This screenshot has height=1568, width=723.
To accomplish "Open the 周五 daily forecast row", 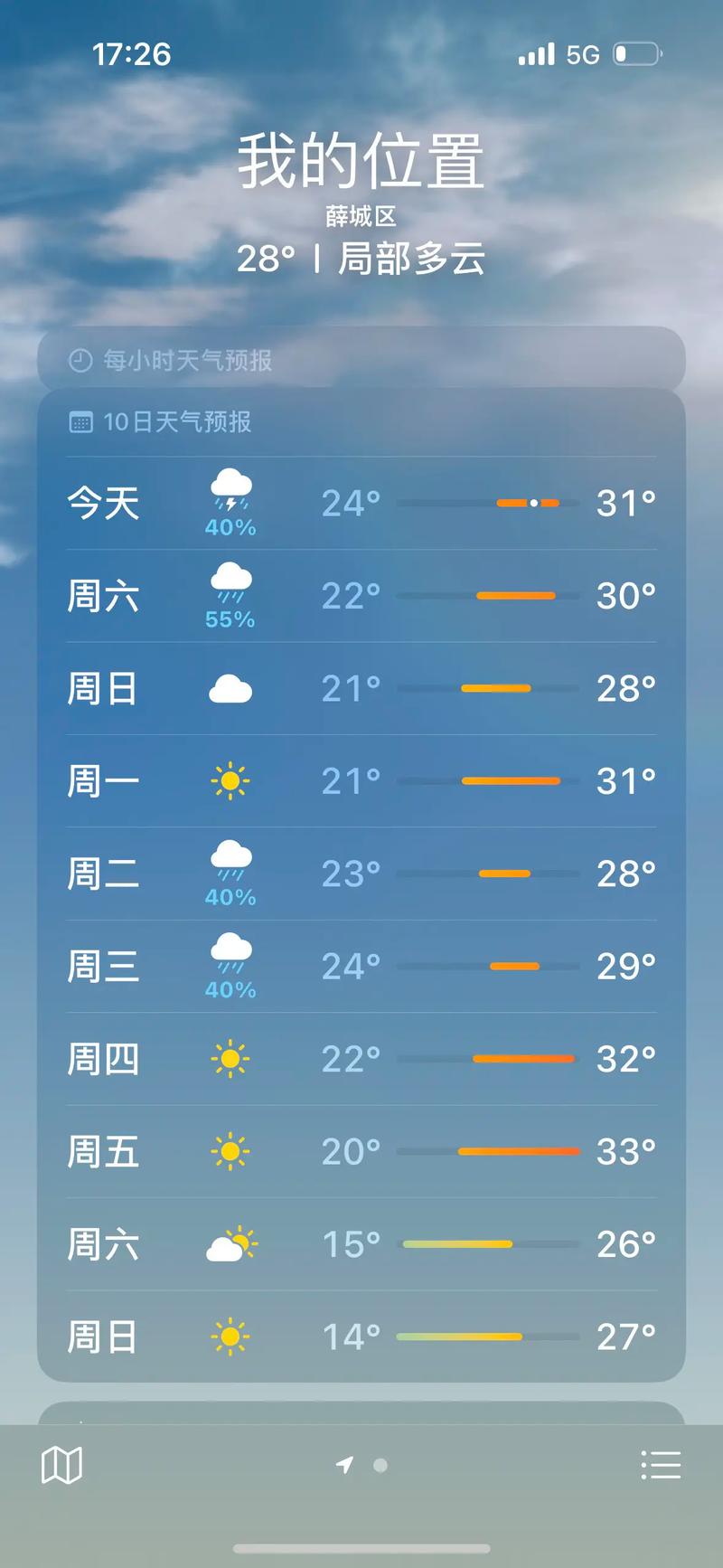I will point(361,1151).
